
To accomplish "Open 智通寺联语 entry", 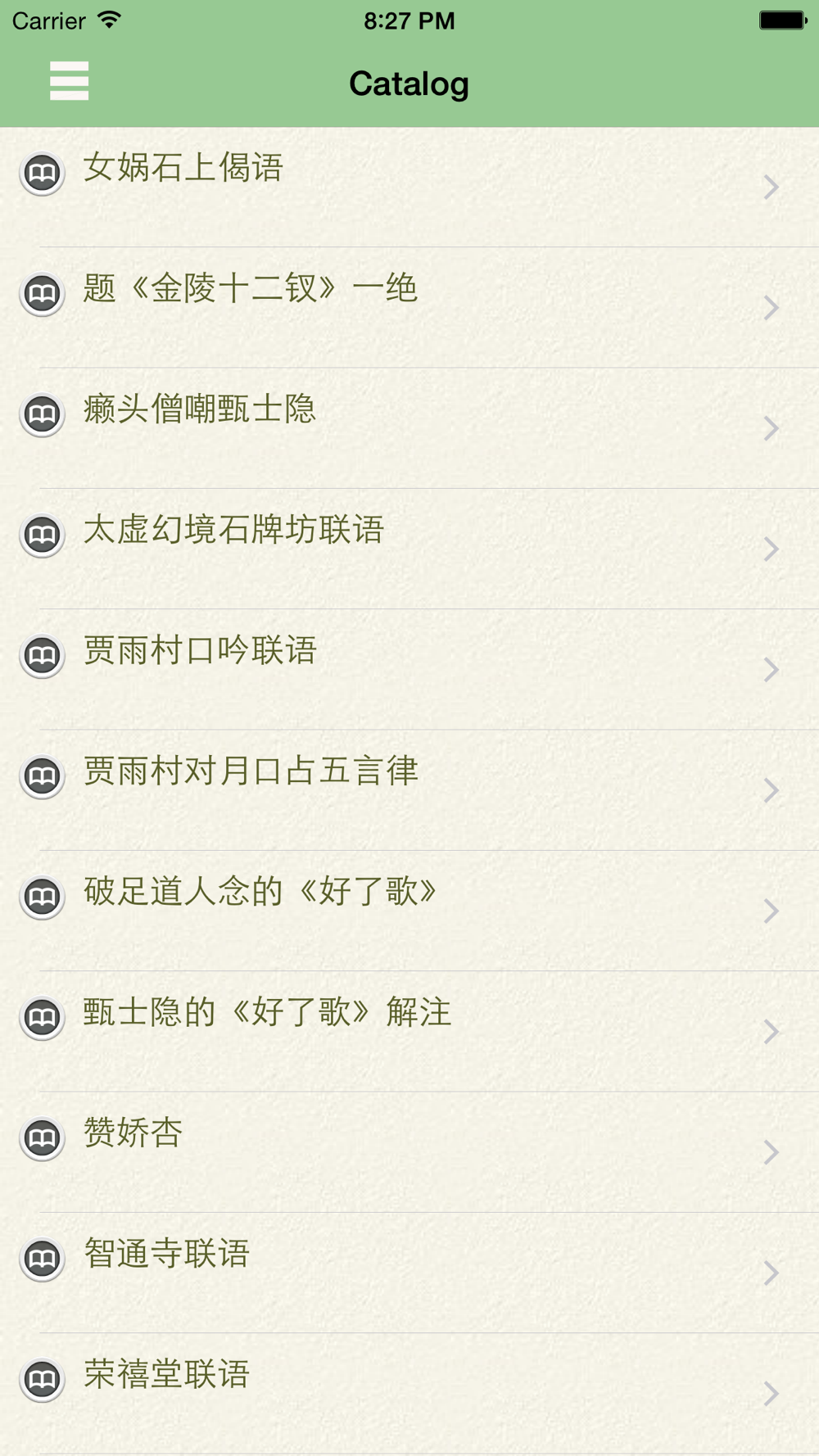I will click(409, 1273).
